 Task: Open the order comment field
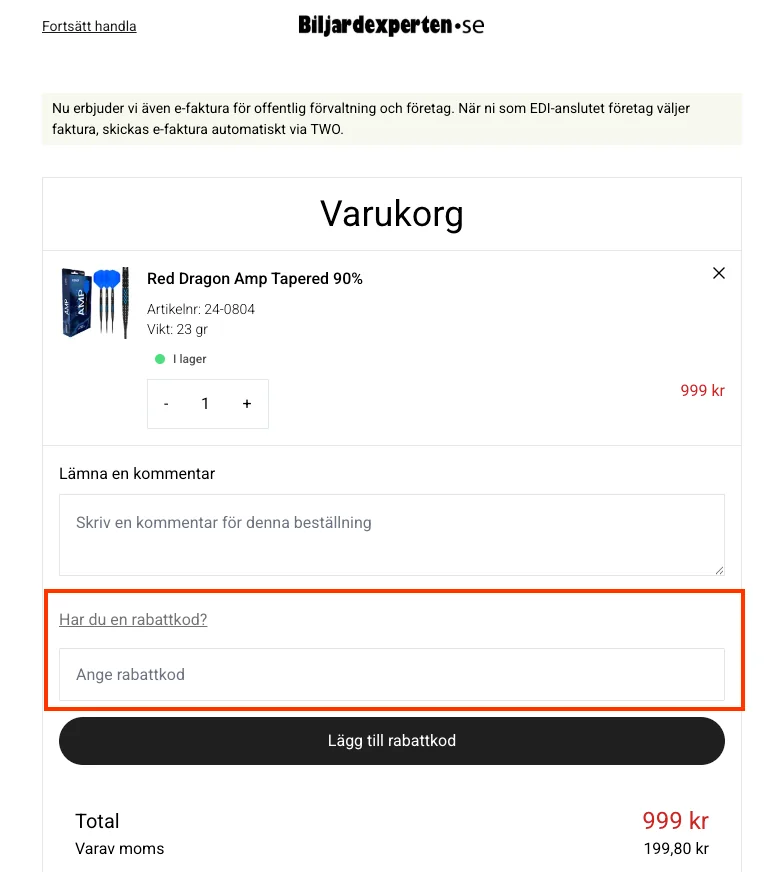click(x=391, y=534)
